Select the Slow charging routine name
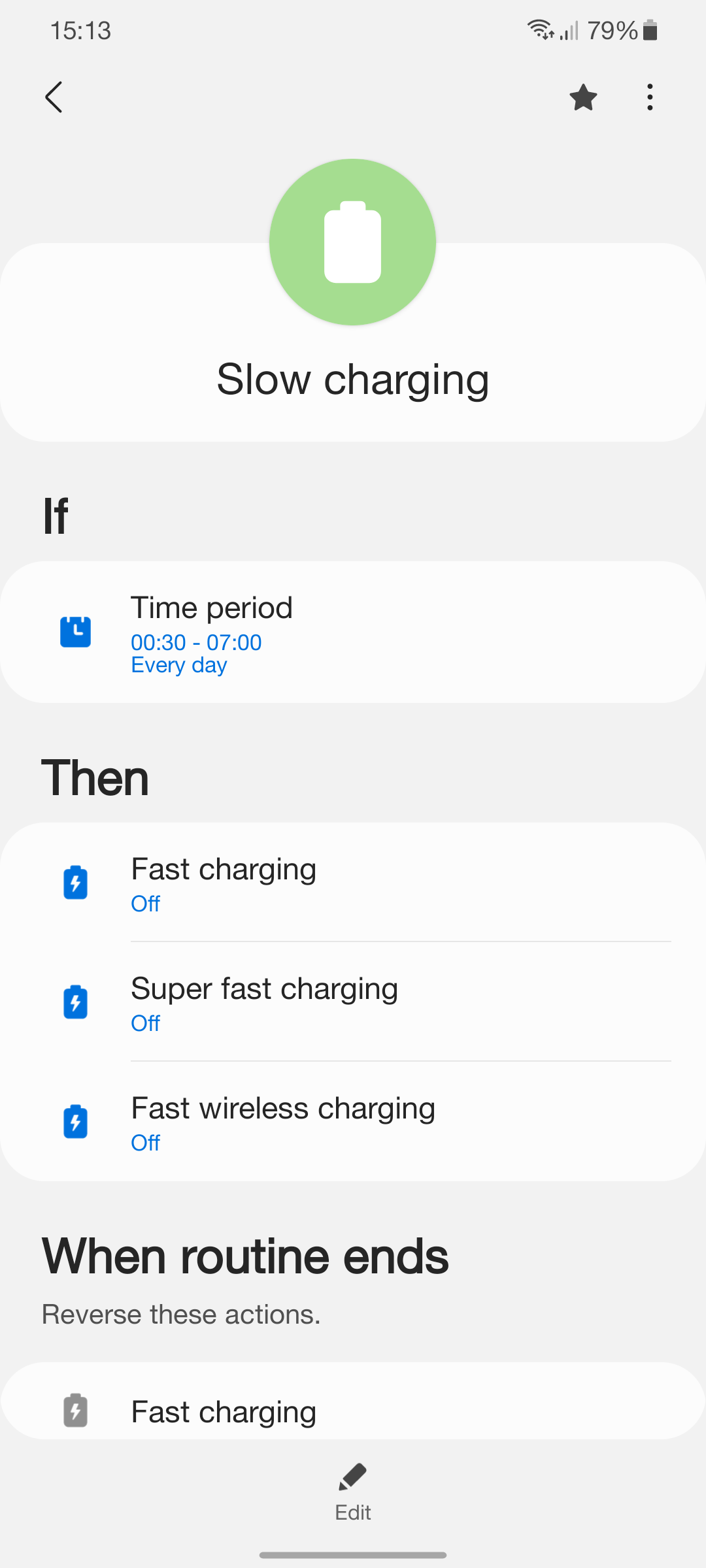 [x=353, y=379]
